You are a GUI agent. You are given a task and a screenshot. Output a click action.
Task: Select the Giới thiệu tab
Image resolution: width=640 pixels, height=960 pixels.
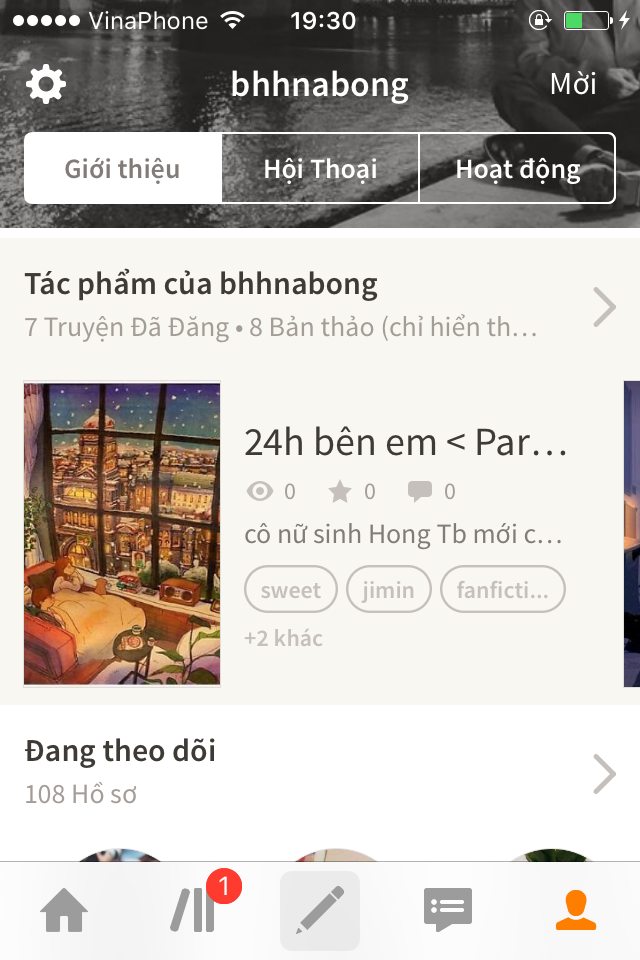(x=123, y=168)
